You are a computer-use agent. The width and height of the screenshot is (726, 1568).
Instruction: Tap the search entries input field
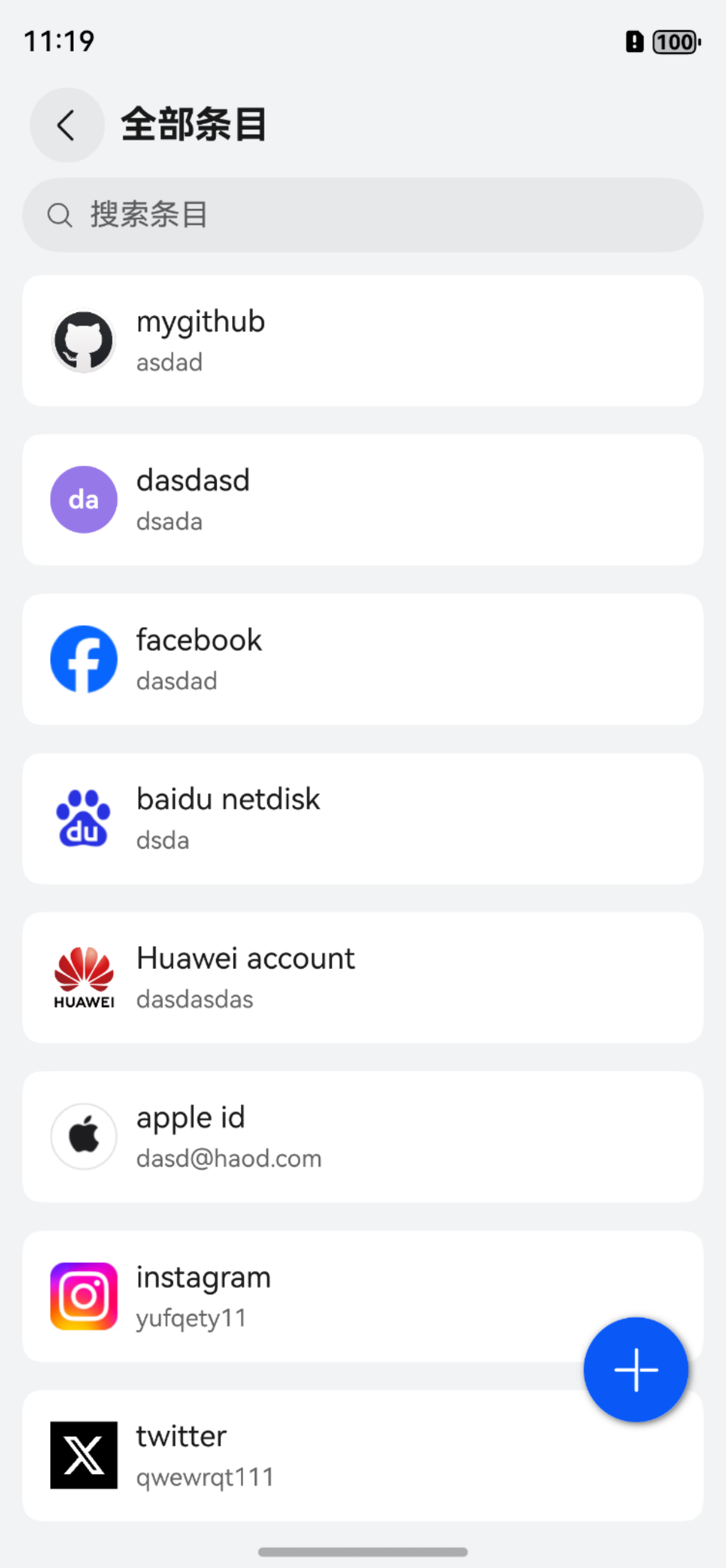(362, 214)
